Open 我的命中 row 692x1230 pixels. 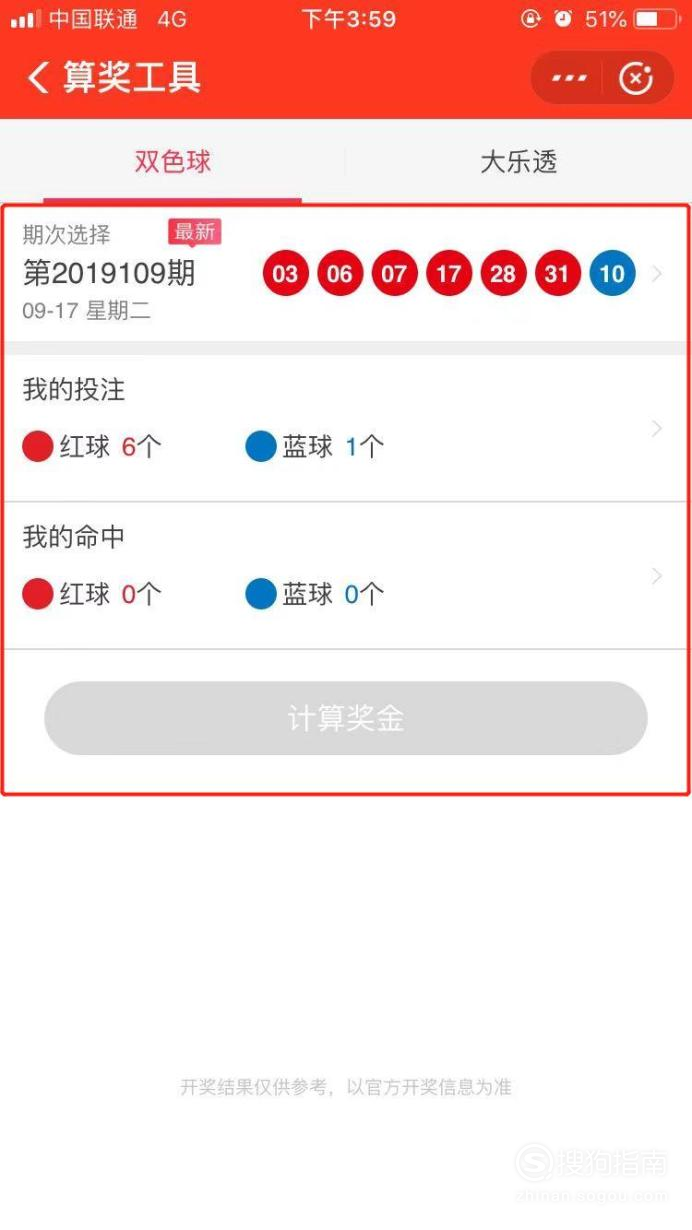click(346, 576)
